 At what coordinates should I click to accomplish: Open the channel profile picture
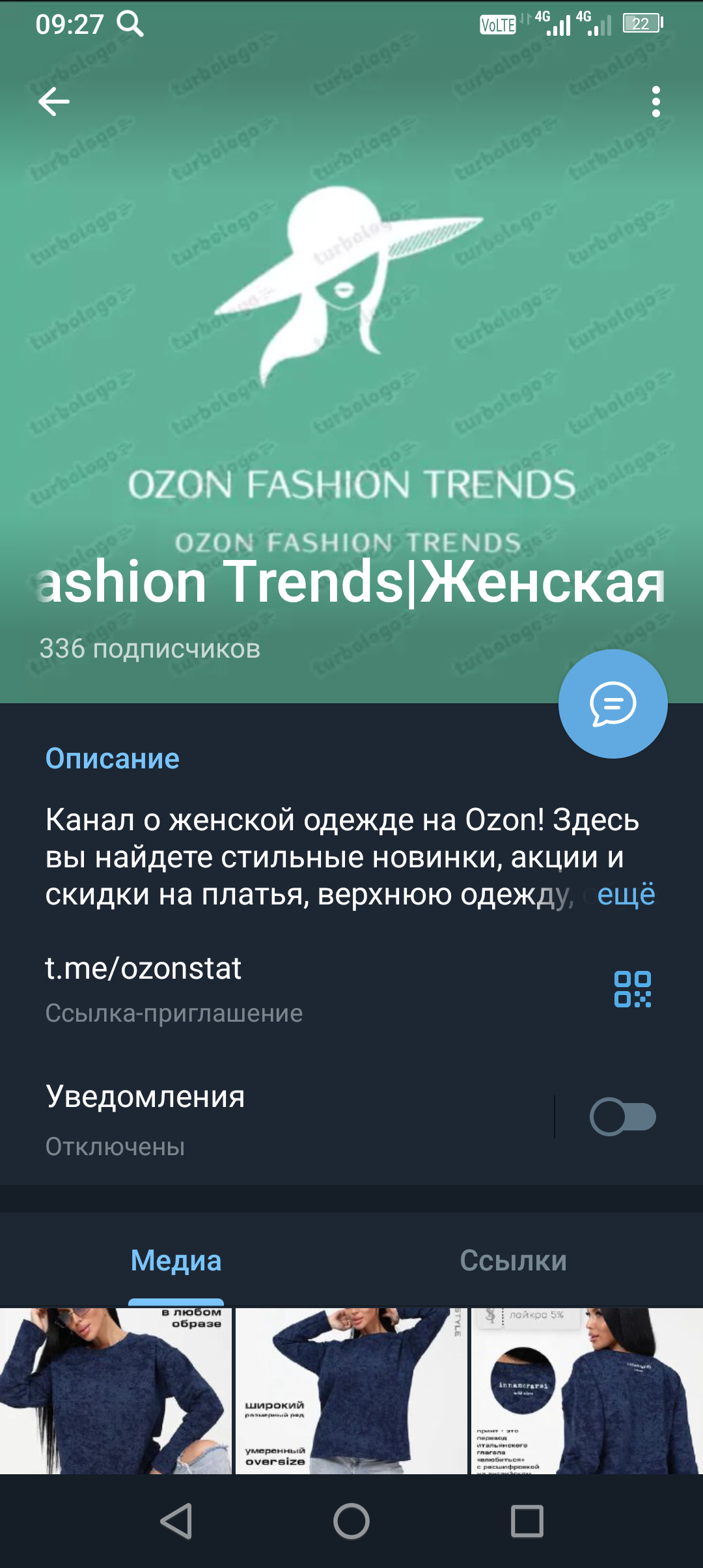pos(351,326)
